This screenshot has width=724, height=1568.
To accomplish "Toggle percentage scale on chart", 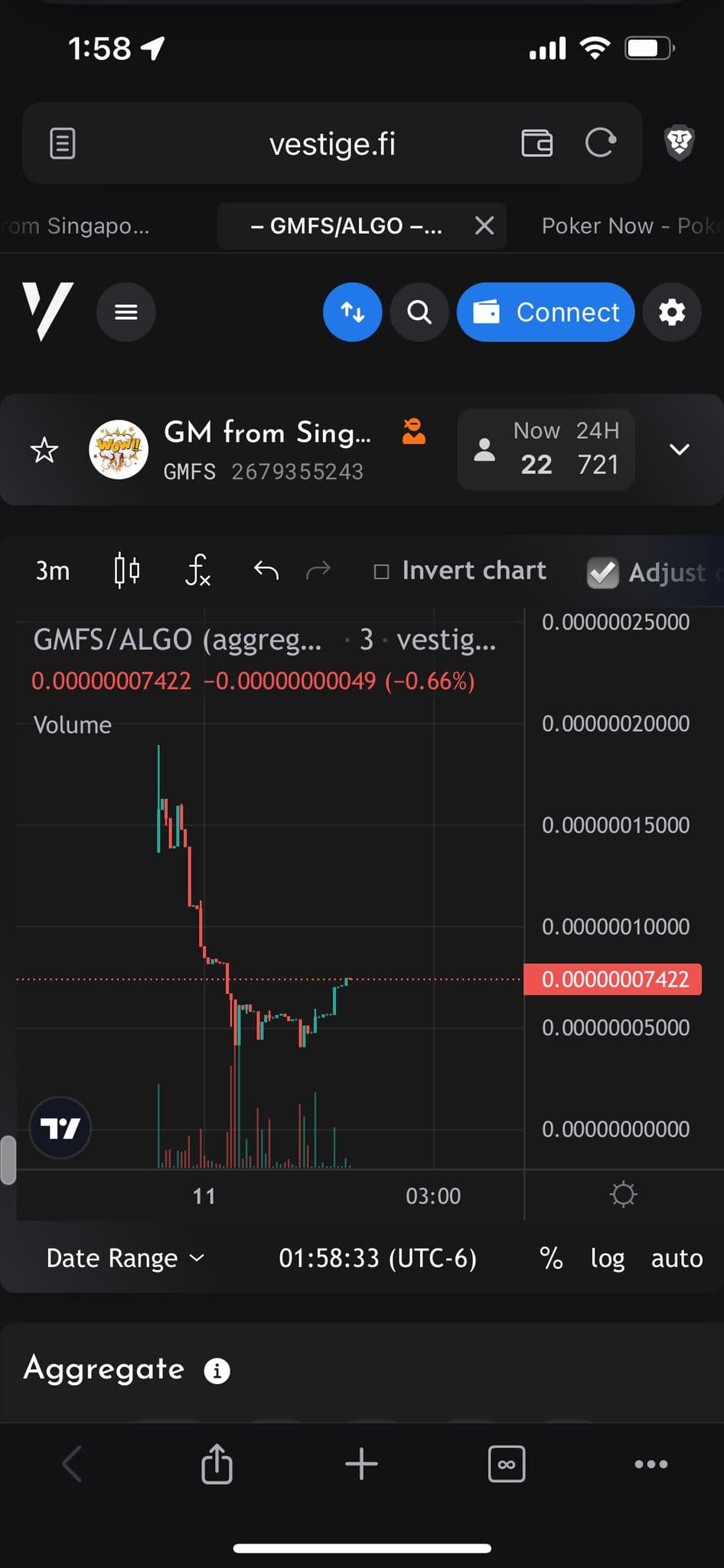I will tap(551, 1258).
